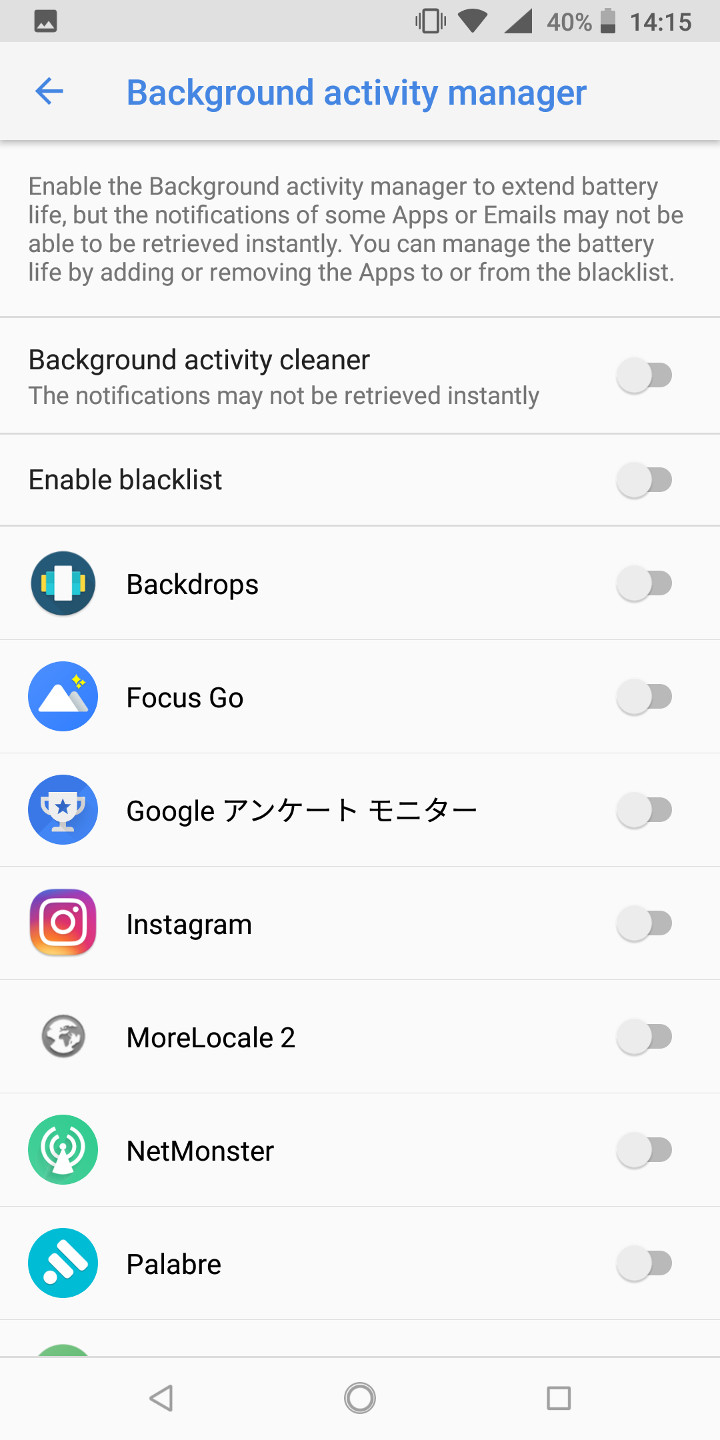Tap the system home button
This screenshot has width=720, height=1440.
360,1397
